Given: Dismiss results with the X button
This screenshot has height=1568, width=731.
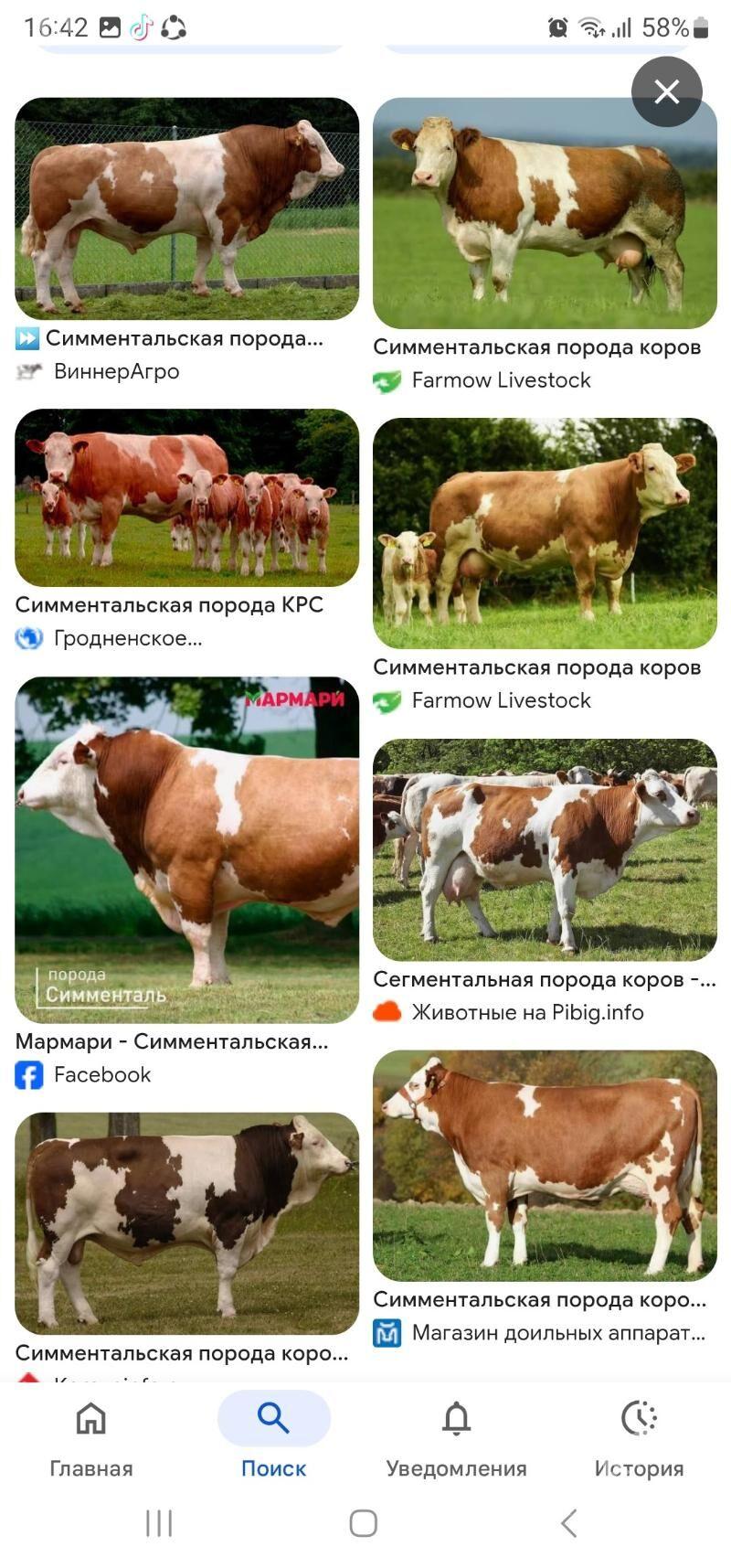Looking at the screenshot, I should (666, 91).
